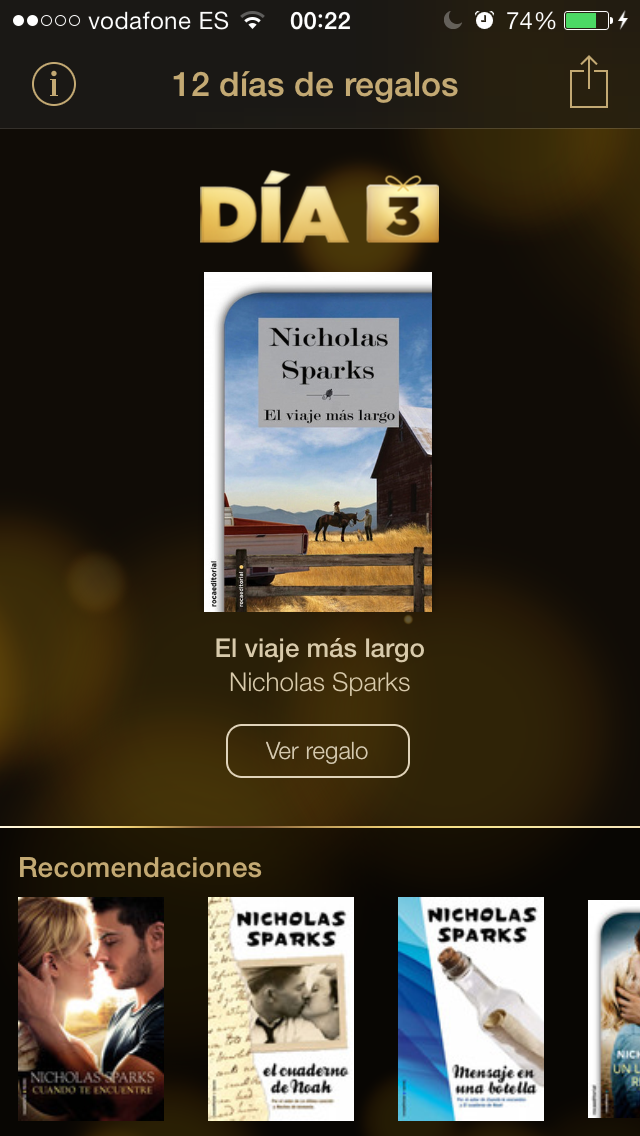
Task: Open El viaje más largo book cover
Action: click(x=318, y=442)
